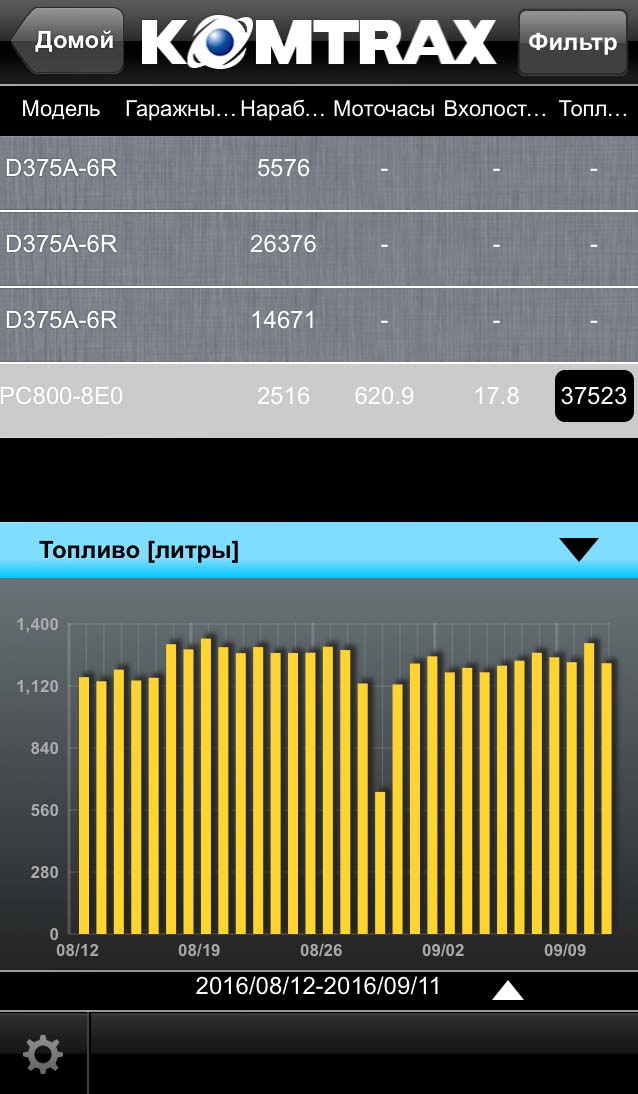Open the Фильтр options
The width and height of the screenshot is (638, 1094).
(572, 42)
